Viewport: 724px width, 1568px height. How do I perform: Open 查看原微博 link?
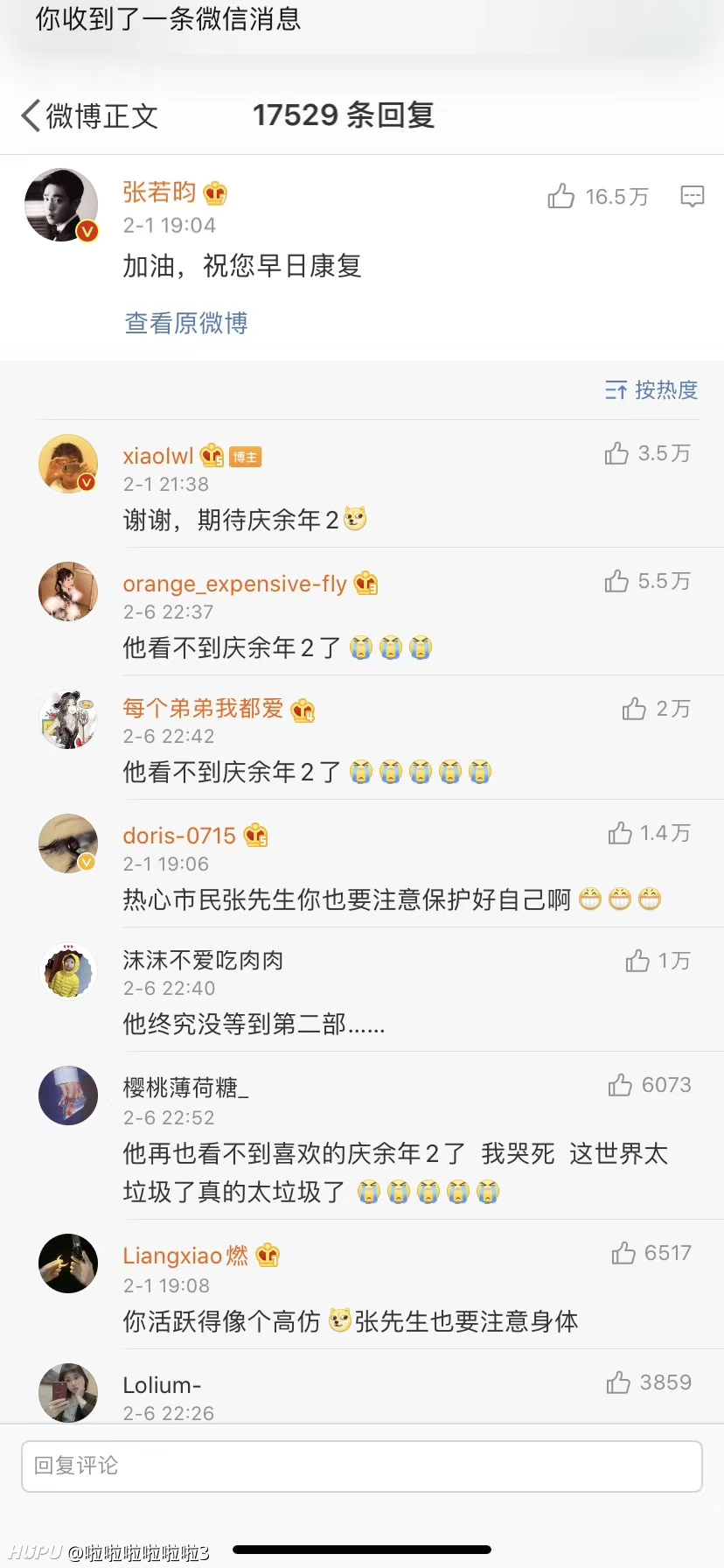pyautogui.click(x=186, y=323)
